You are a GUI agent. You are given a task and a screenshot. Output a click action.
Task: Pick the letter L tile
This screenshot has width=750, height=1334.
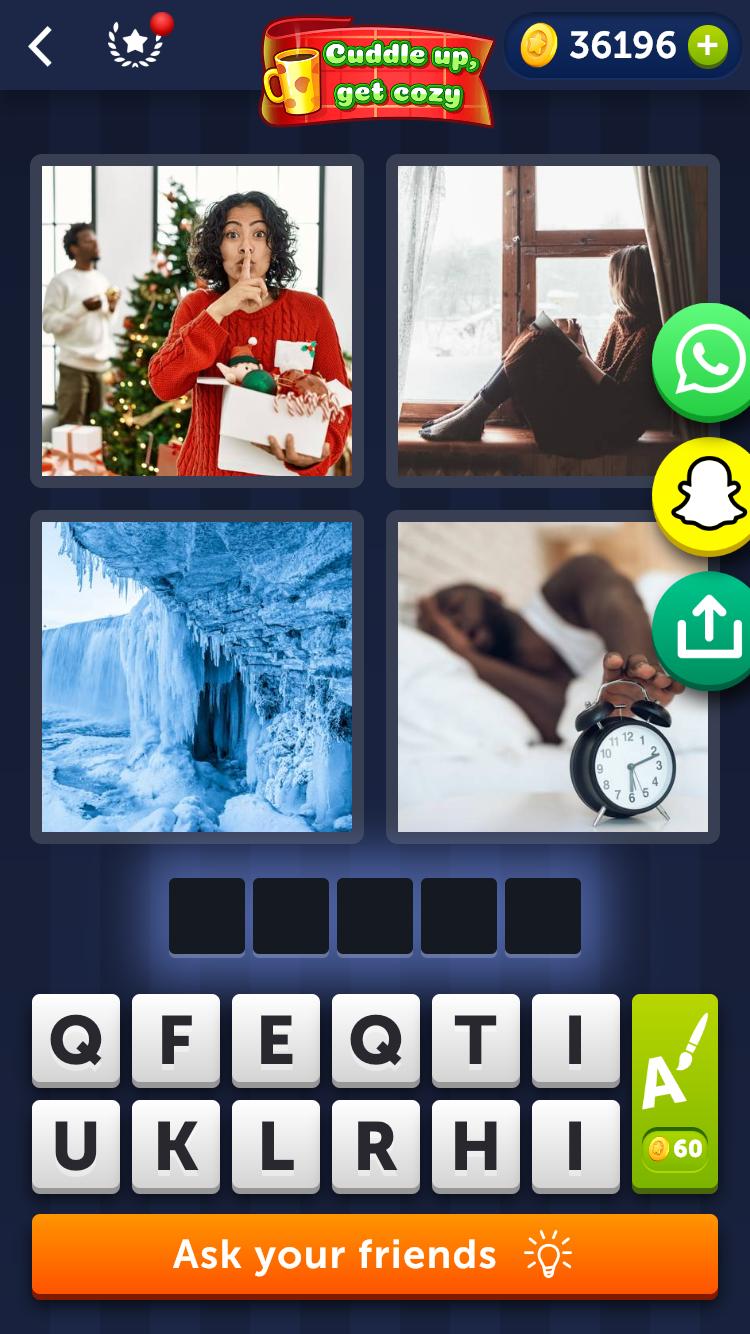[276, 1147]
